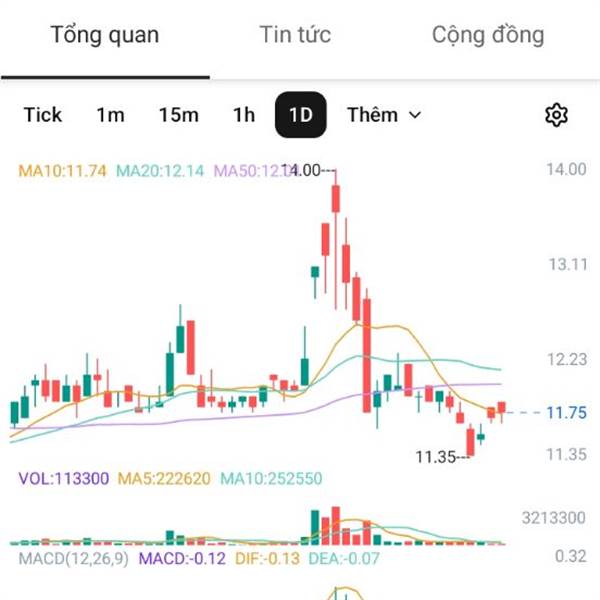Set chart interval to 1h
This screenshot has height=600, width=600.
pyautogui.click(x=244, y=115)
